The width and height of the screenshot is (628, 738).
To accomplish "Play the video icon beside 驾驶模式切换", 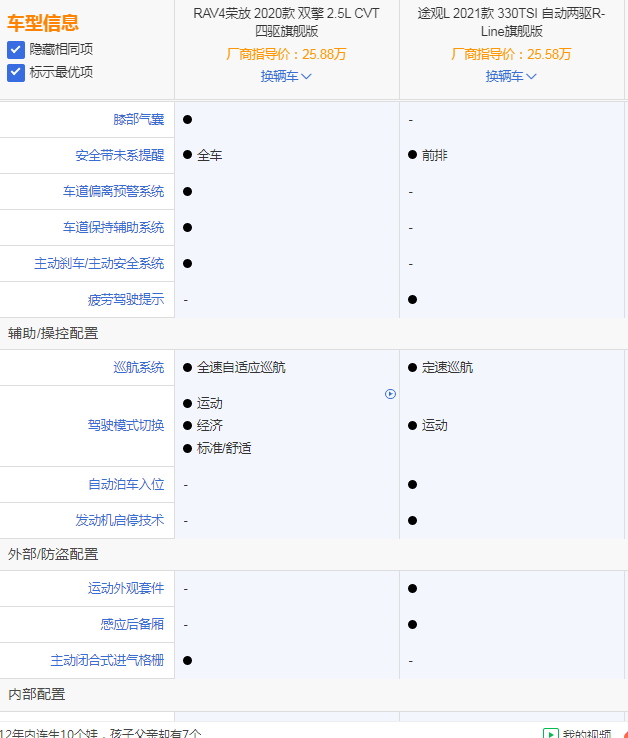I will 390,394.
